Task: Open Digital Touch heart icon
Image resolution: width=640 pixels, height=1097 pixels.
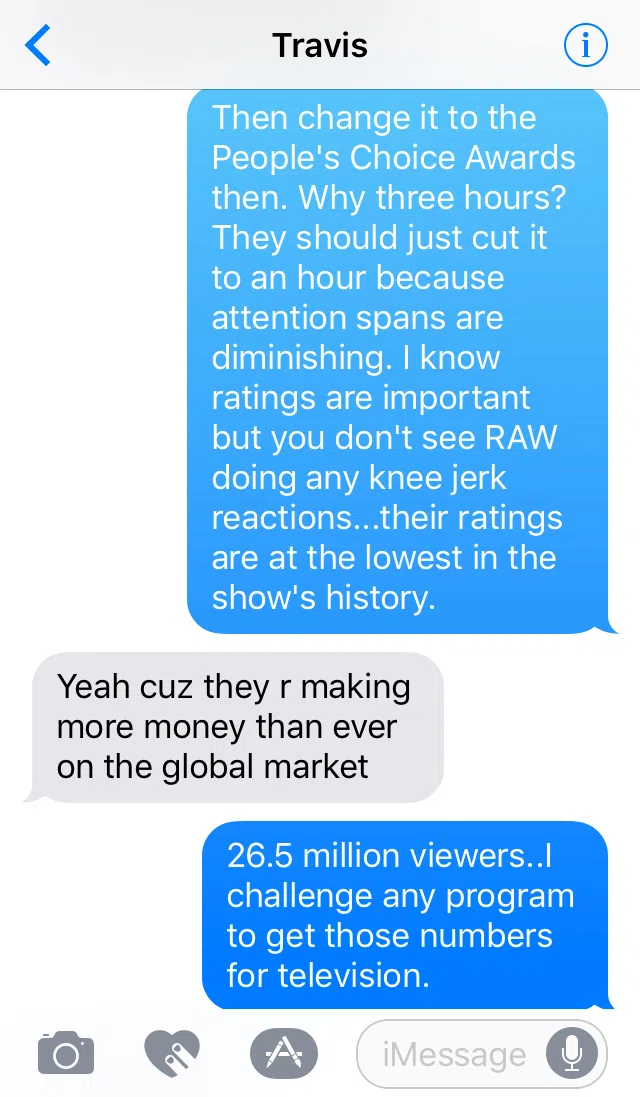Action: [x=172, y=1054]
